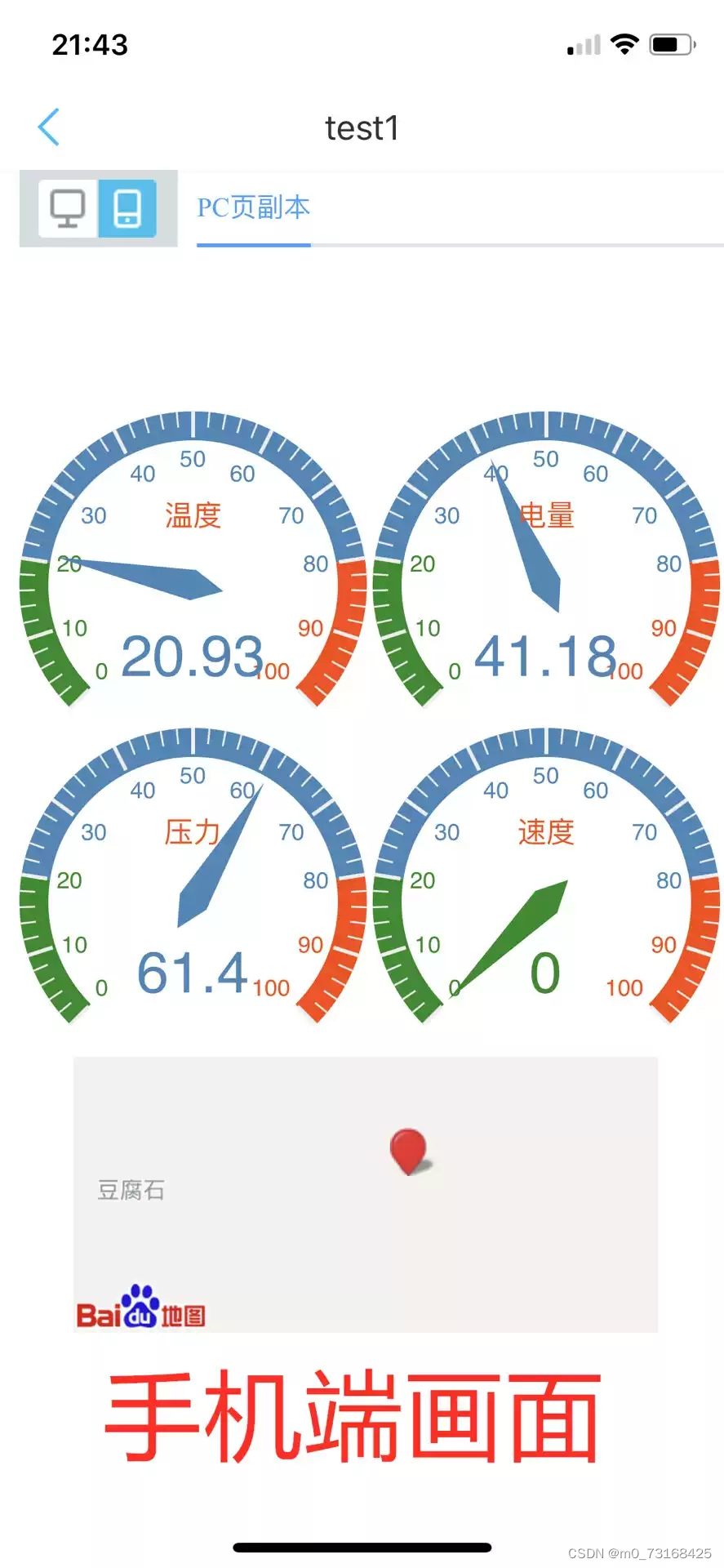The width and height of the screenshot is (724, 1568).
Task: Tap the red location pin on the map
Action: 408,1150
